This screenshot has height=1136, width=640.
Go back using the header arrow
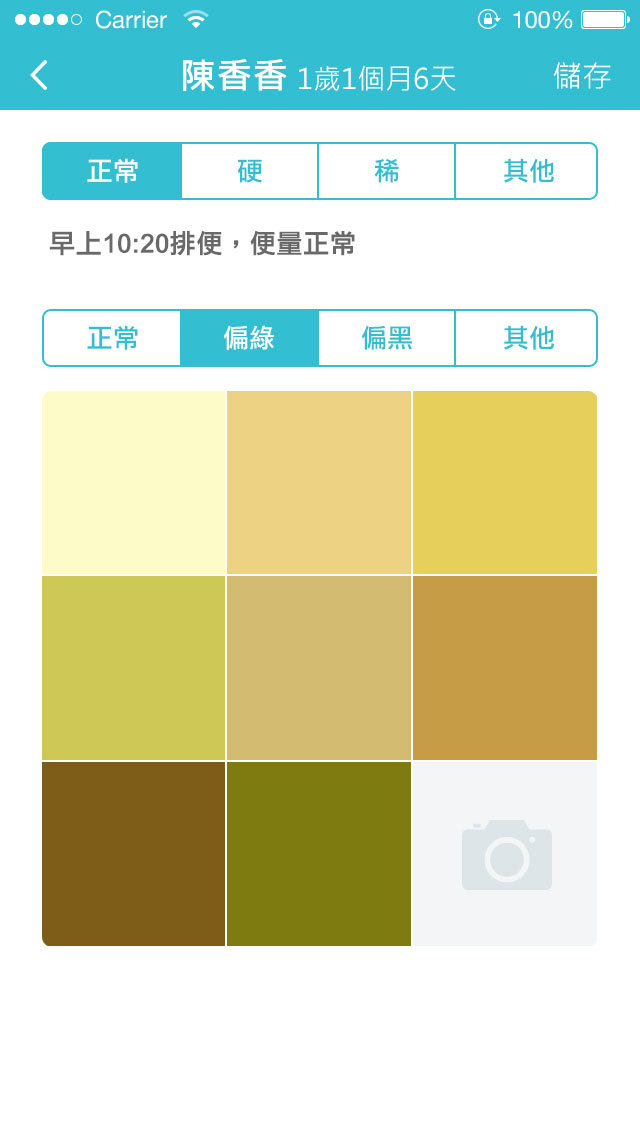coord(39,75)
